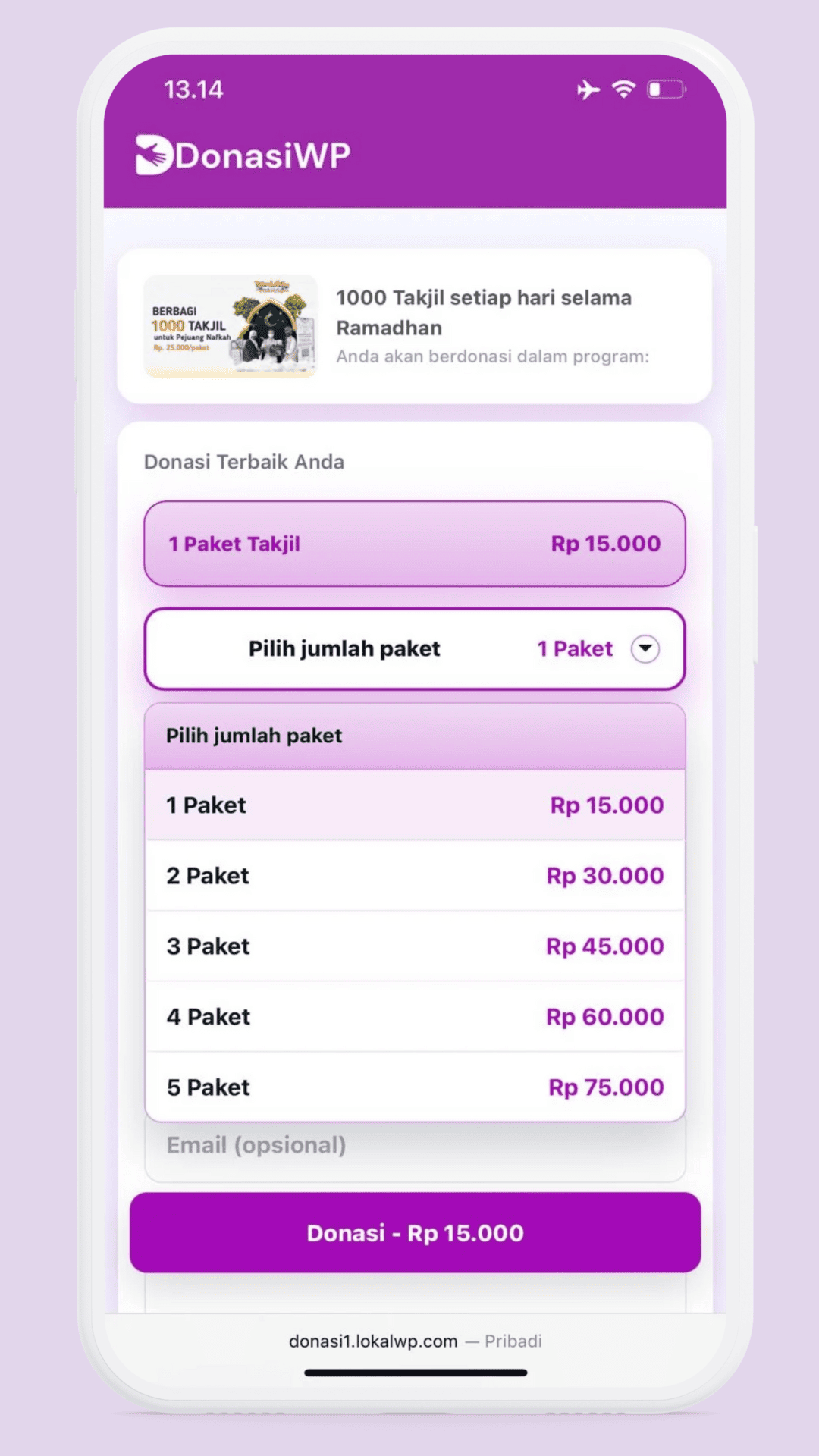The image size is (819, 1456).
Task: Open the campaign thumbnail image
Action: (x=230, y=326)
